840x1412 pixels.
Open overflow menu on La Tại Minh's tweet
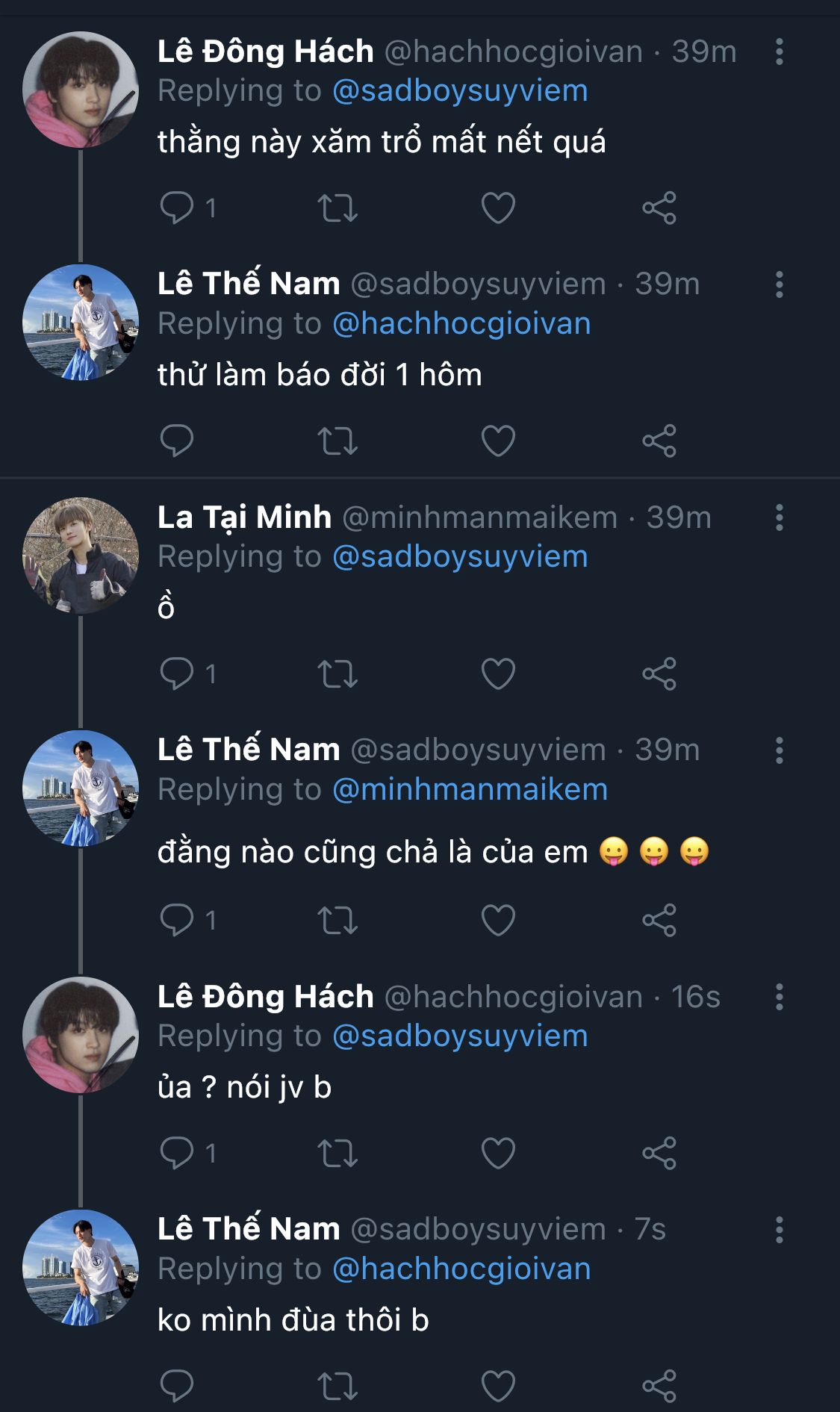780,517
